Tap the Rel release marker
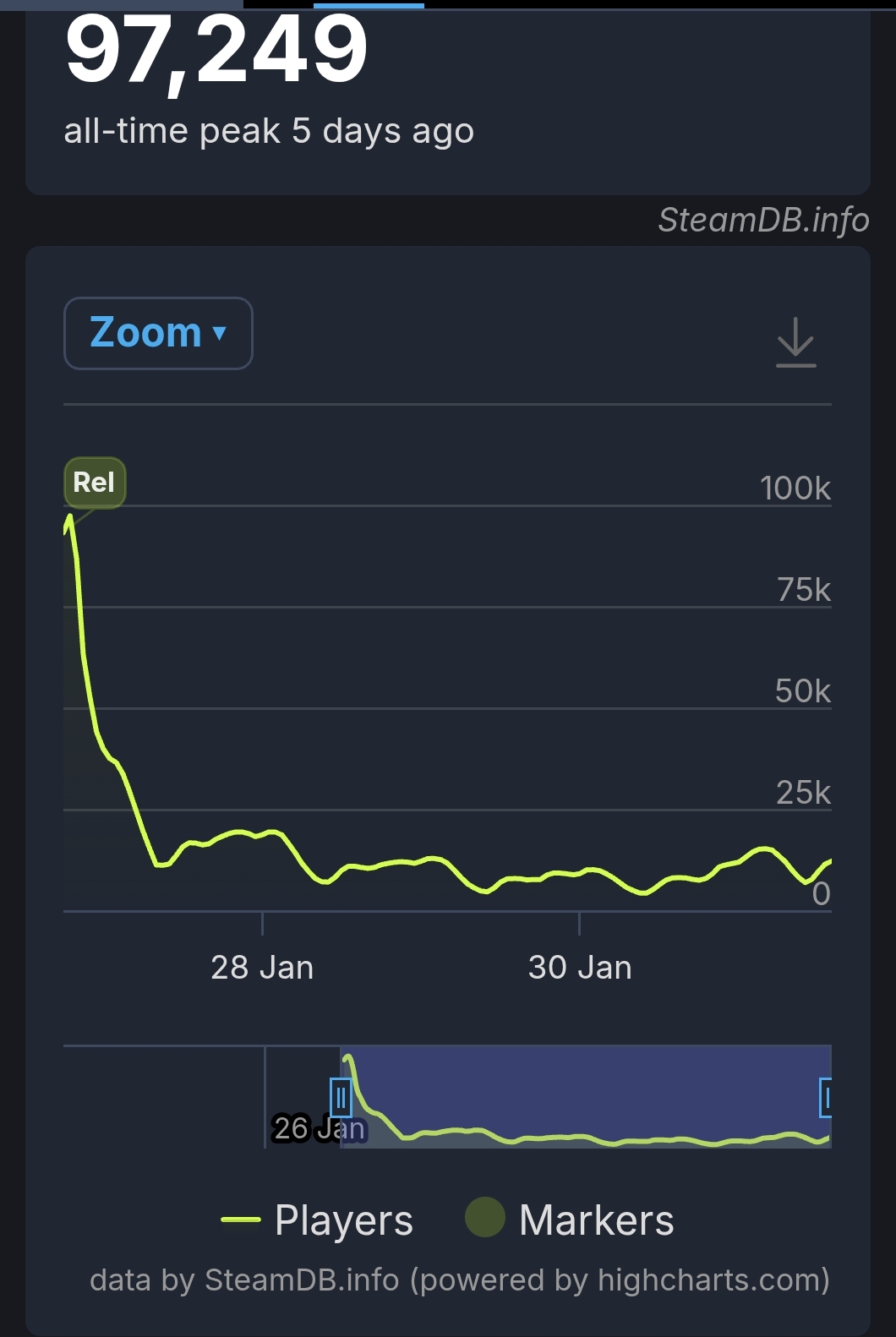Screen dimensions: 896x1337 click(95, 483)
